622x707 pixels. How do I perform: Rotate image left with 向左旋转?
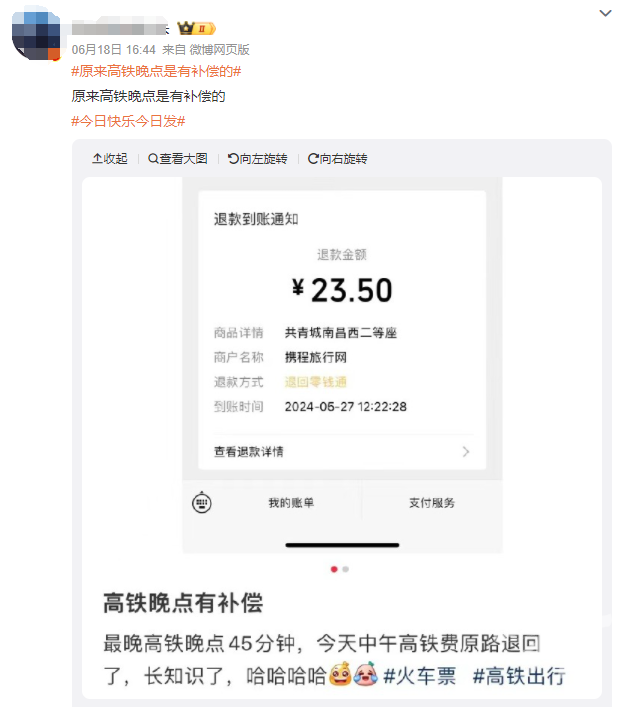[x=258, y=159]
